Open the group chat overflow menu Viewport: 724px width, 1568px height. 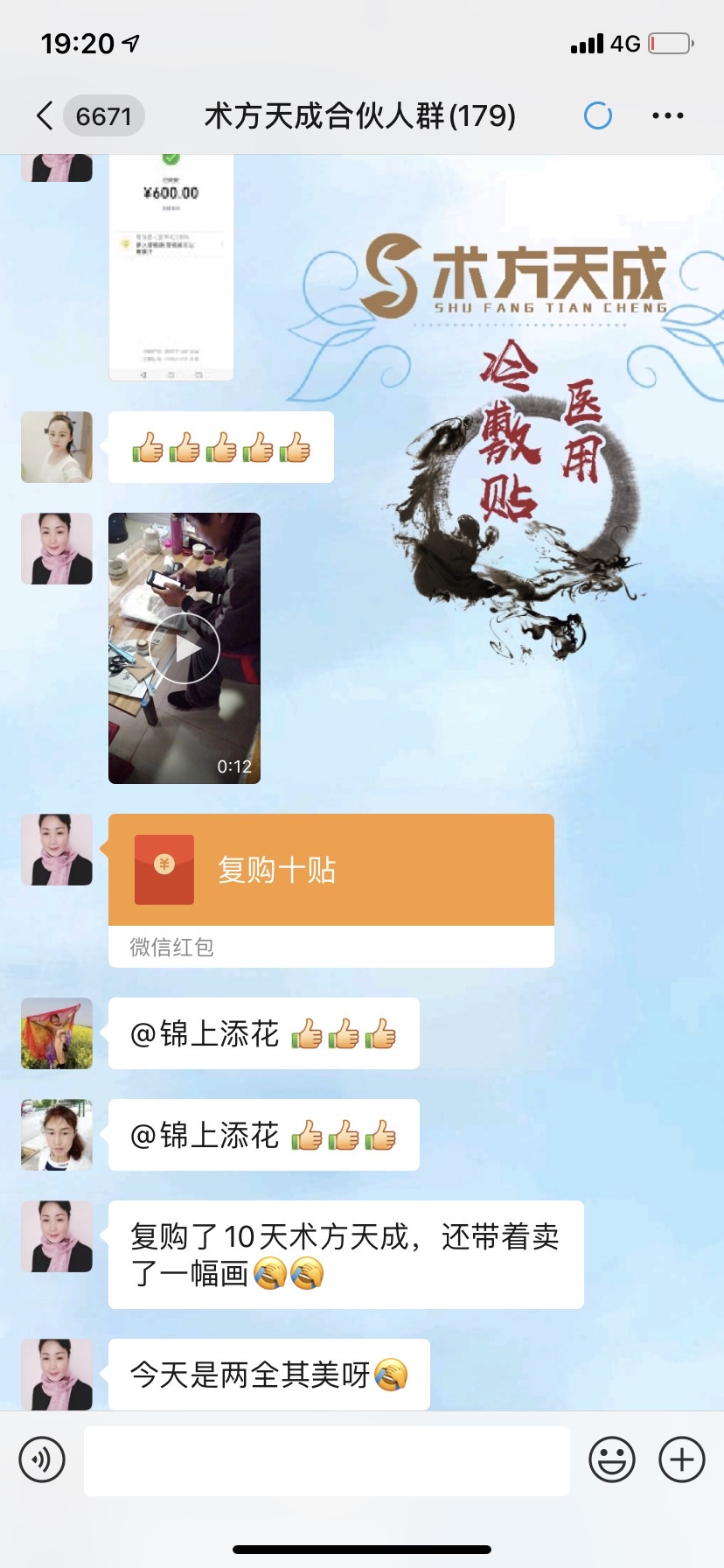(667, 115)
